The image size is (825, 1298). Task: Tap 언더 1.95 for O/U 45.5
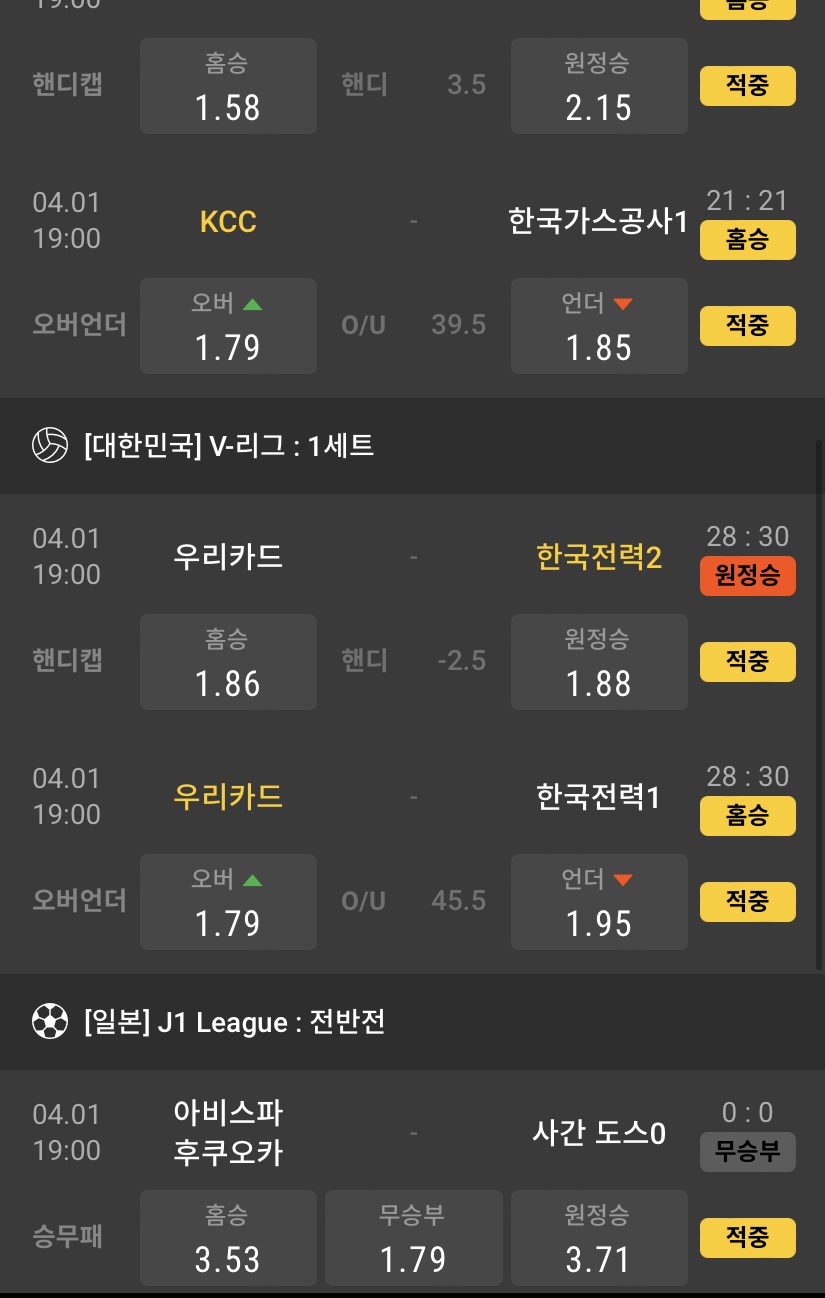click(x=599, y=903)
